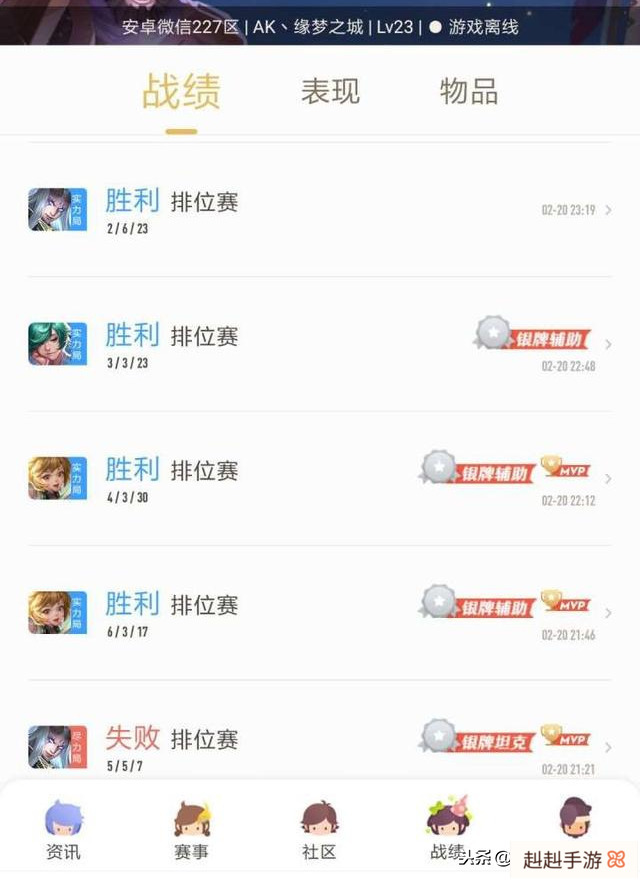View the match played at 02-20 22:12
640x880 pixels.
tap(320, 478)
